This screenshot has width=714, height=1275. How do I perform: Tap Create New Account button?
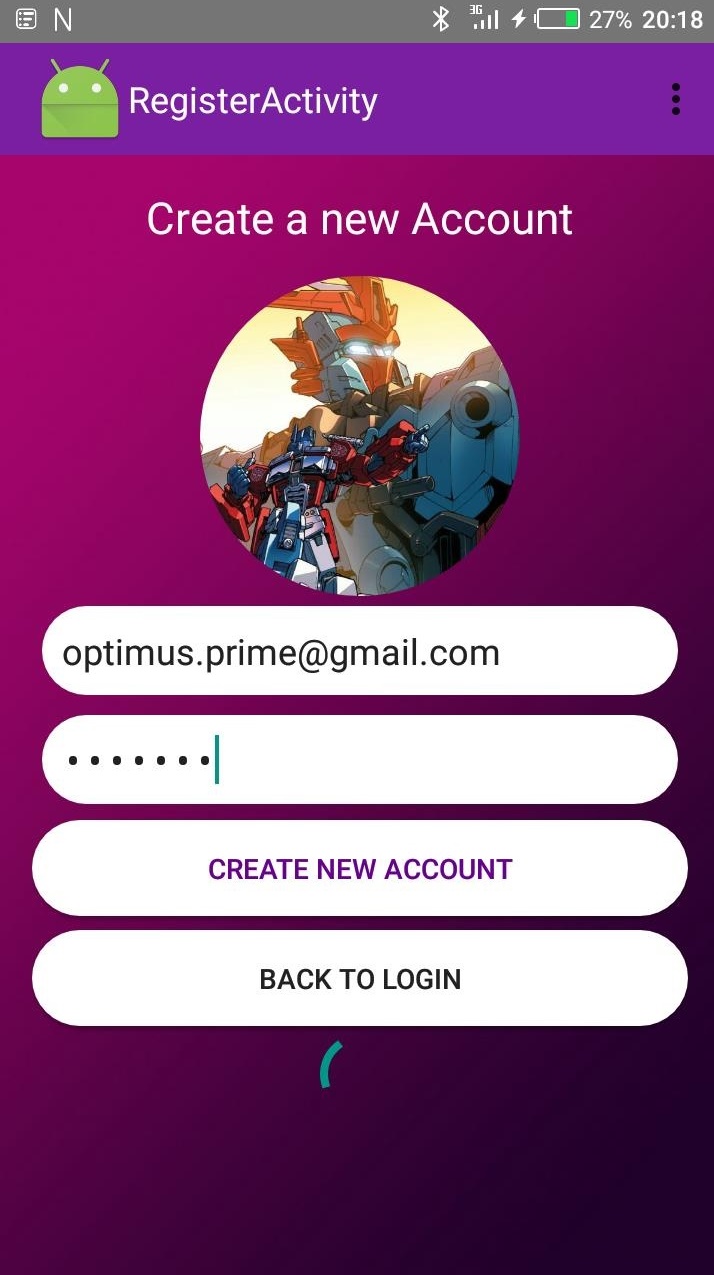coord(359,868)
